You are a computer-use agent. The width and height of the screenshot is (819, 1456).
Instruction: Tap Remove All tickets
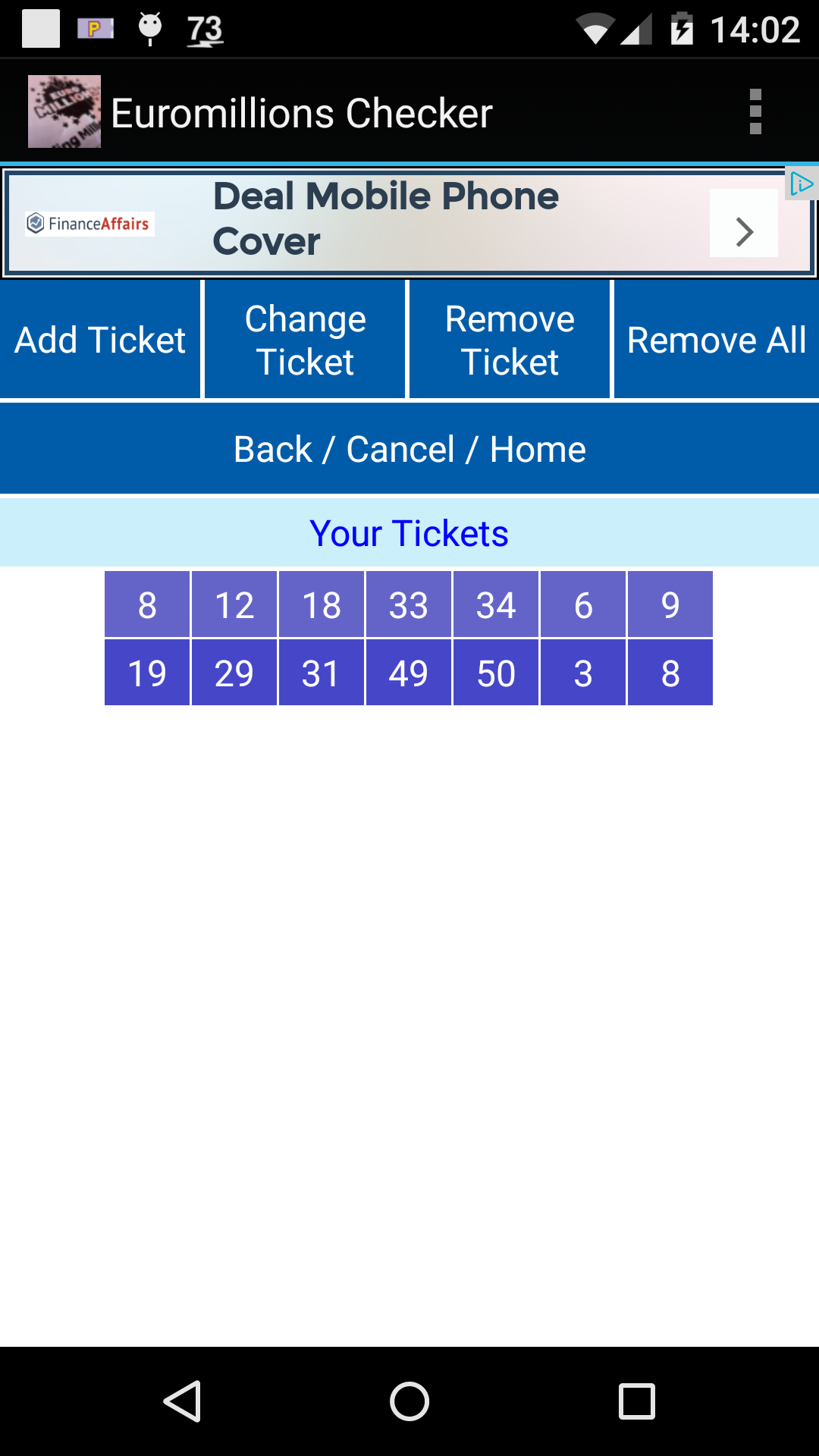pos(717,340)
